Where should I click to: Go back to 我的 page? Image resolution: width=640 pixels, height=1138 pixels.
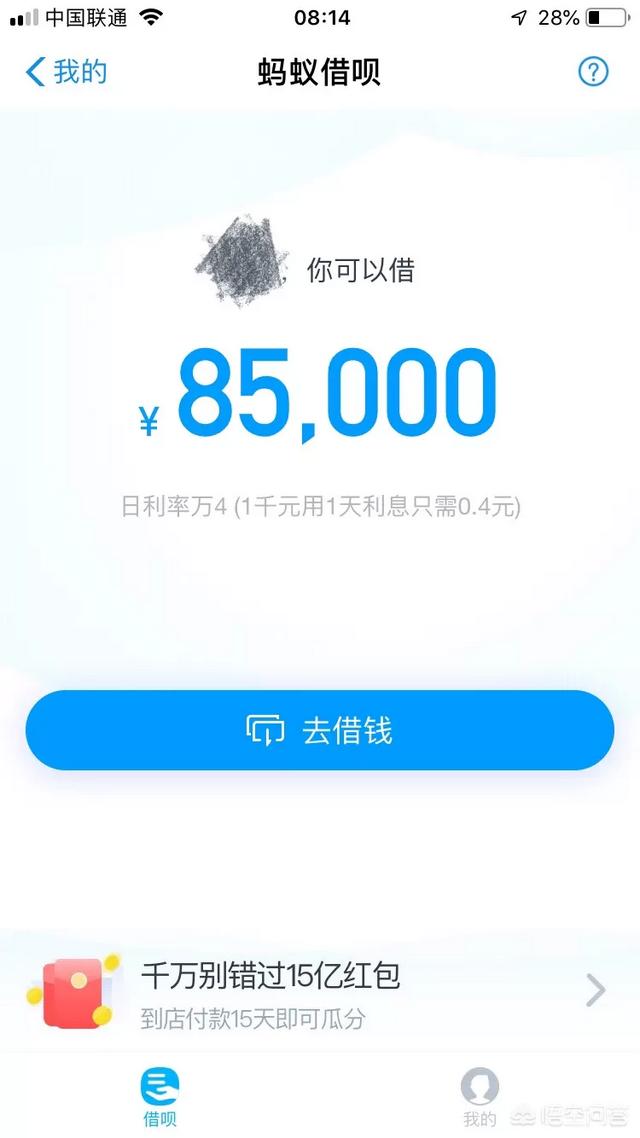tap(66, 72)
